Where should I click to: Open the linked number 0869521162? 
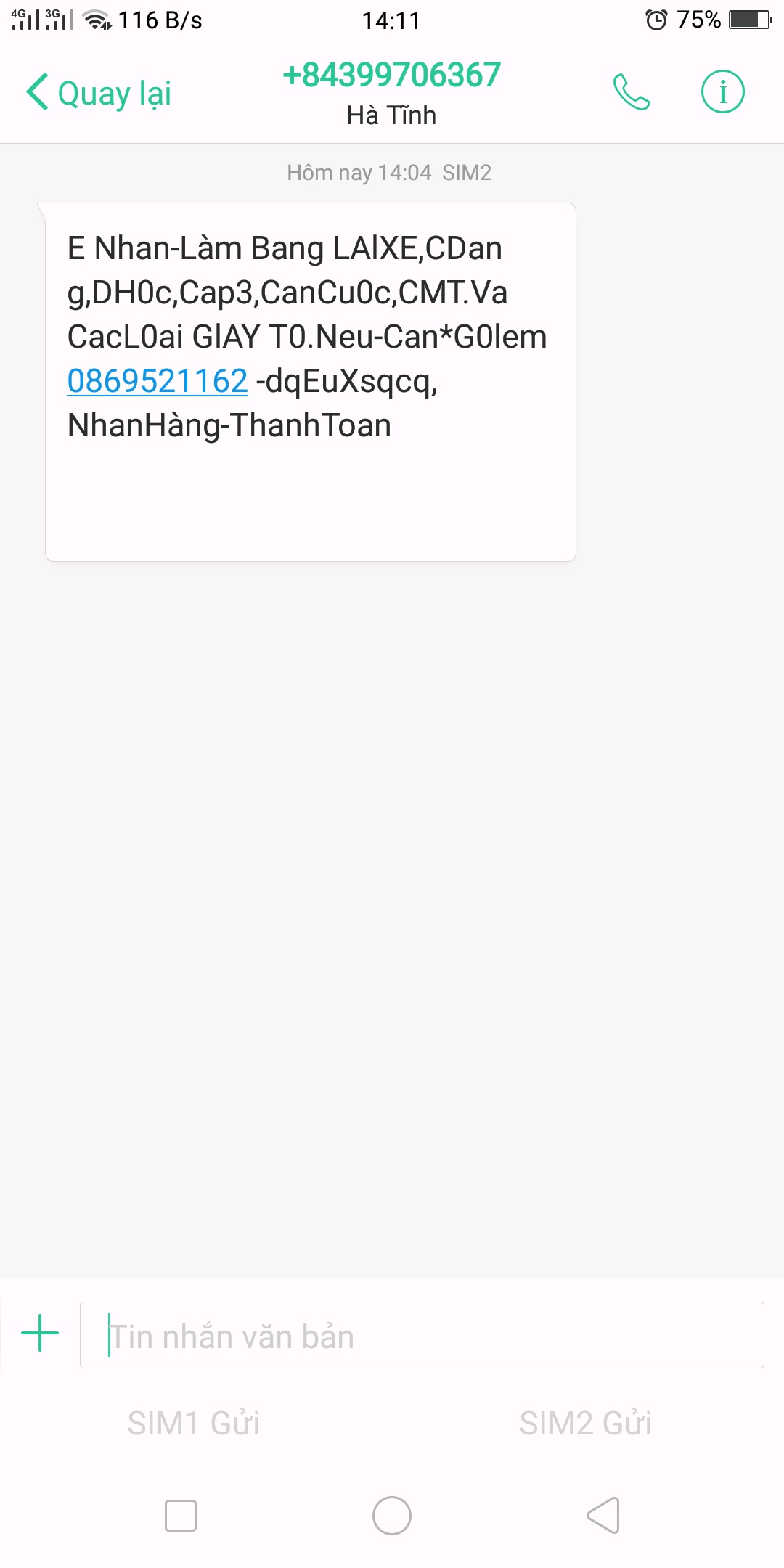click(x=158, y=381)
